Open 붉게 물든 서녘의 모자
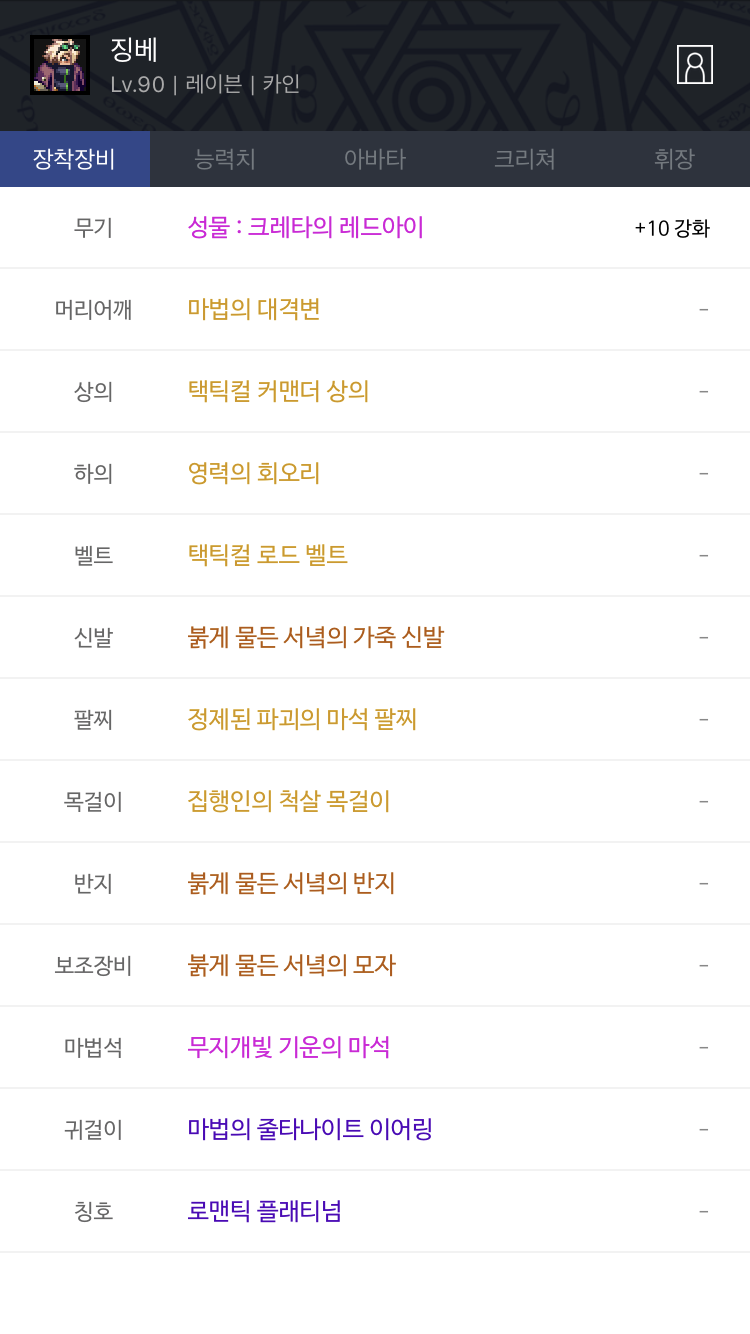This screenshot has width=750, height=1334. pos(292,966)
